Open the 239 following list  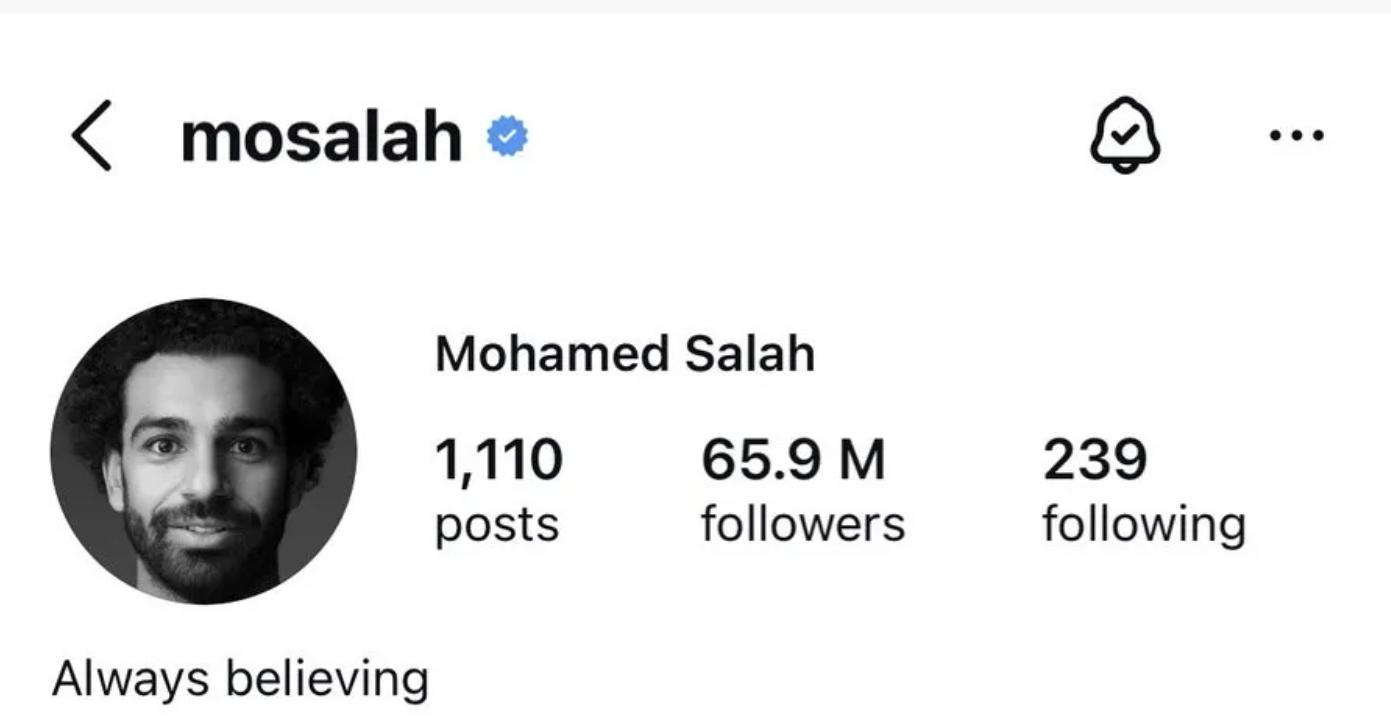pos(1143,490)
